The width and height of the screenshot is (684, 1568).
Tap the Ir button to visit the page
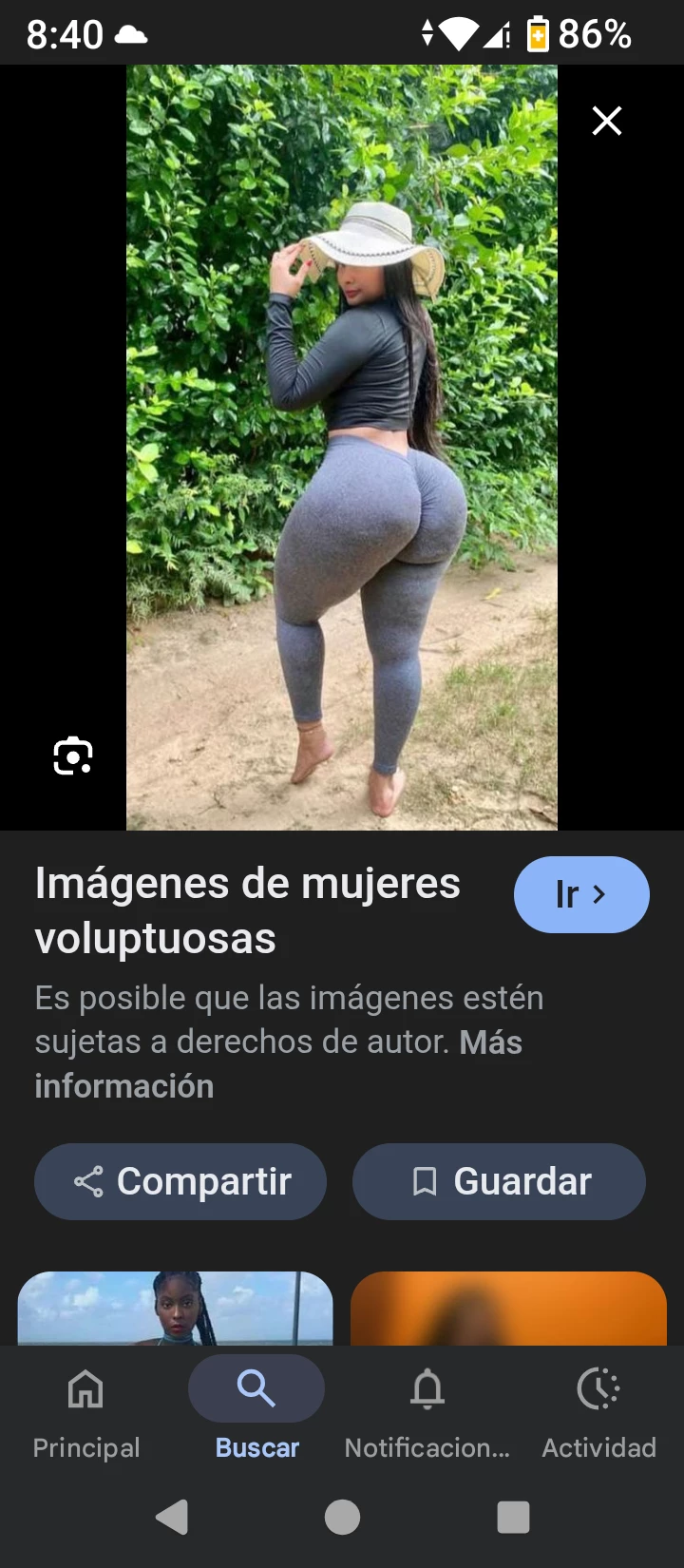click(581, 894)
